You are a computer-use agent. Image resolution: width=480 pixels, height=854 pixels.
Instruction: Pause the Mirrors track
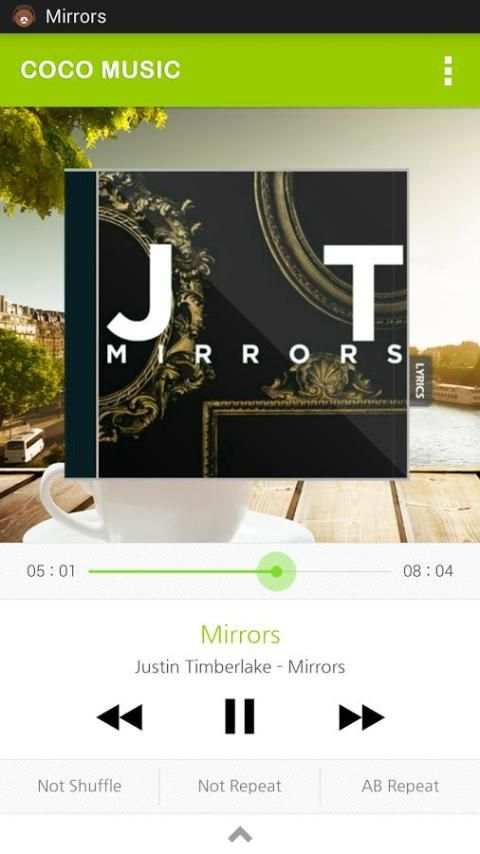tap(240, 716)
